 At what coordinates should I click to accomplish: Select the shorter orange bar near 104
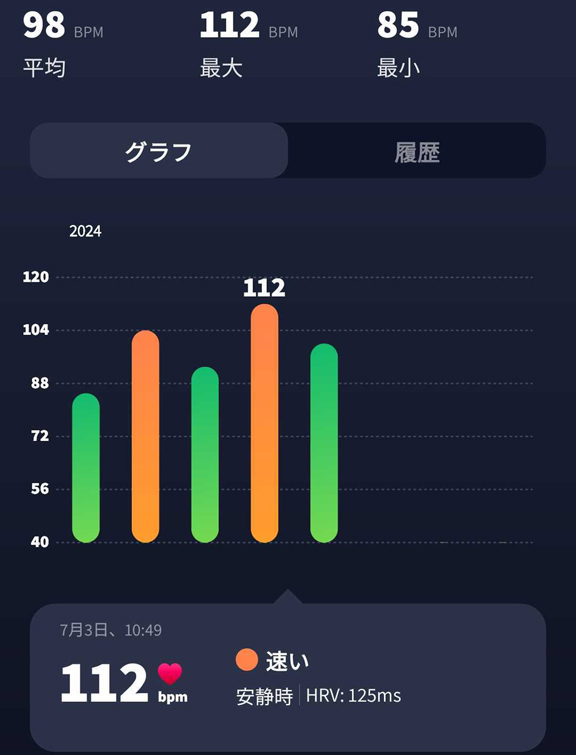145,436
